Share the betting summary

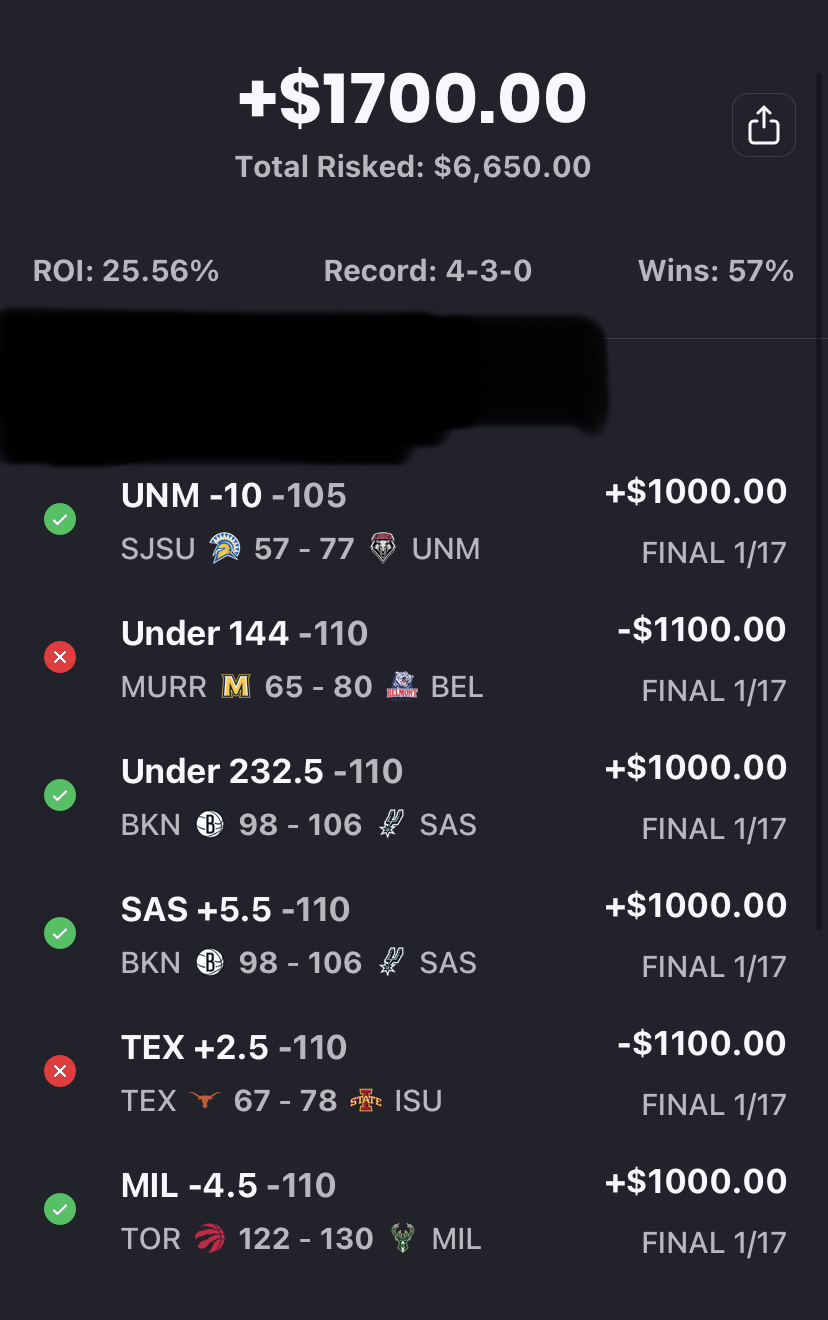click(763, 126)
